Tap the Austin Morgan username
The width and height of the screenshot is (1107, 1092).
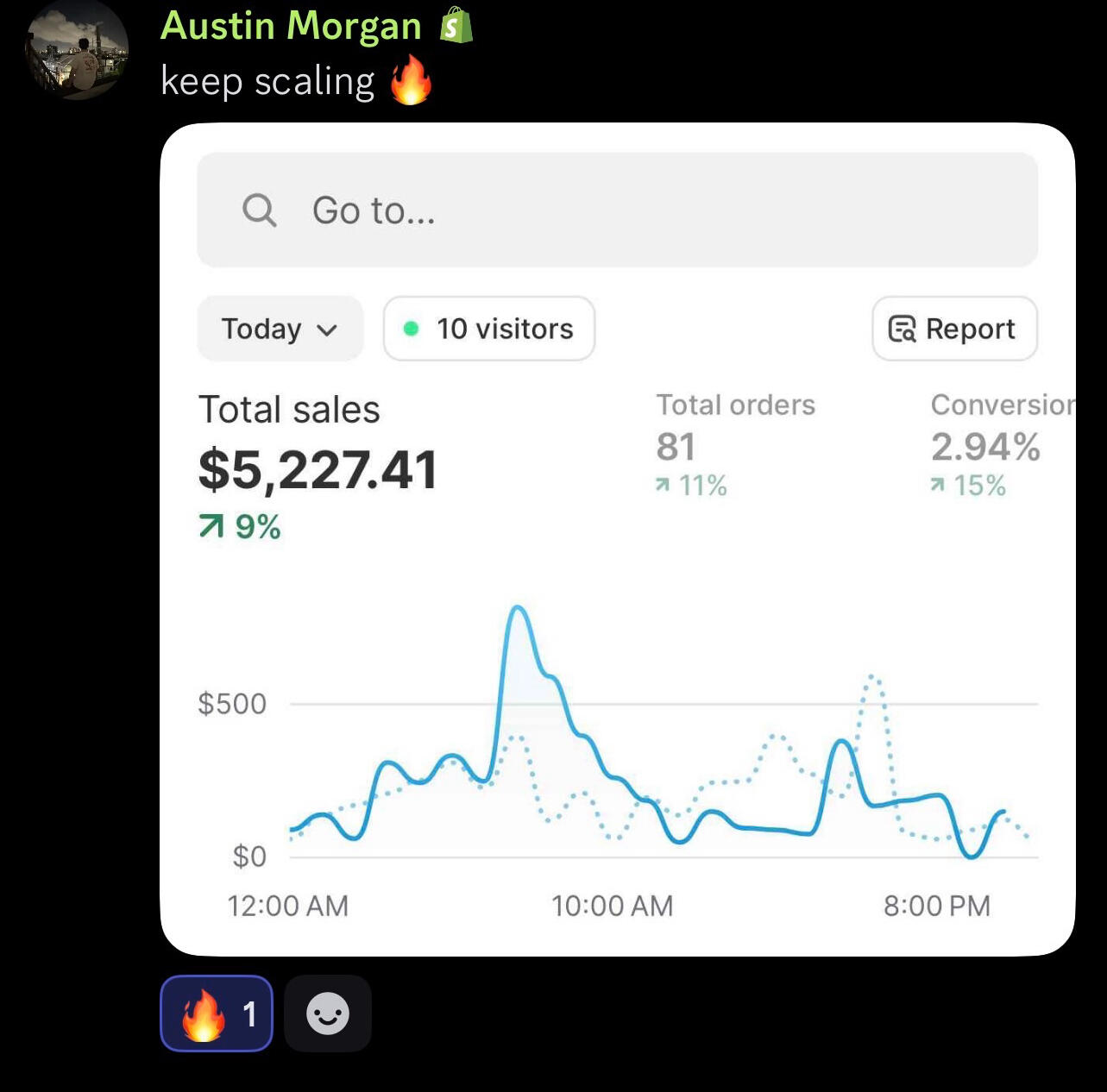(291, 26)
